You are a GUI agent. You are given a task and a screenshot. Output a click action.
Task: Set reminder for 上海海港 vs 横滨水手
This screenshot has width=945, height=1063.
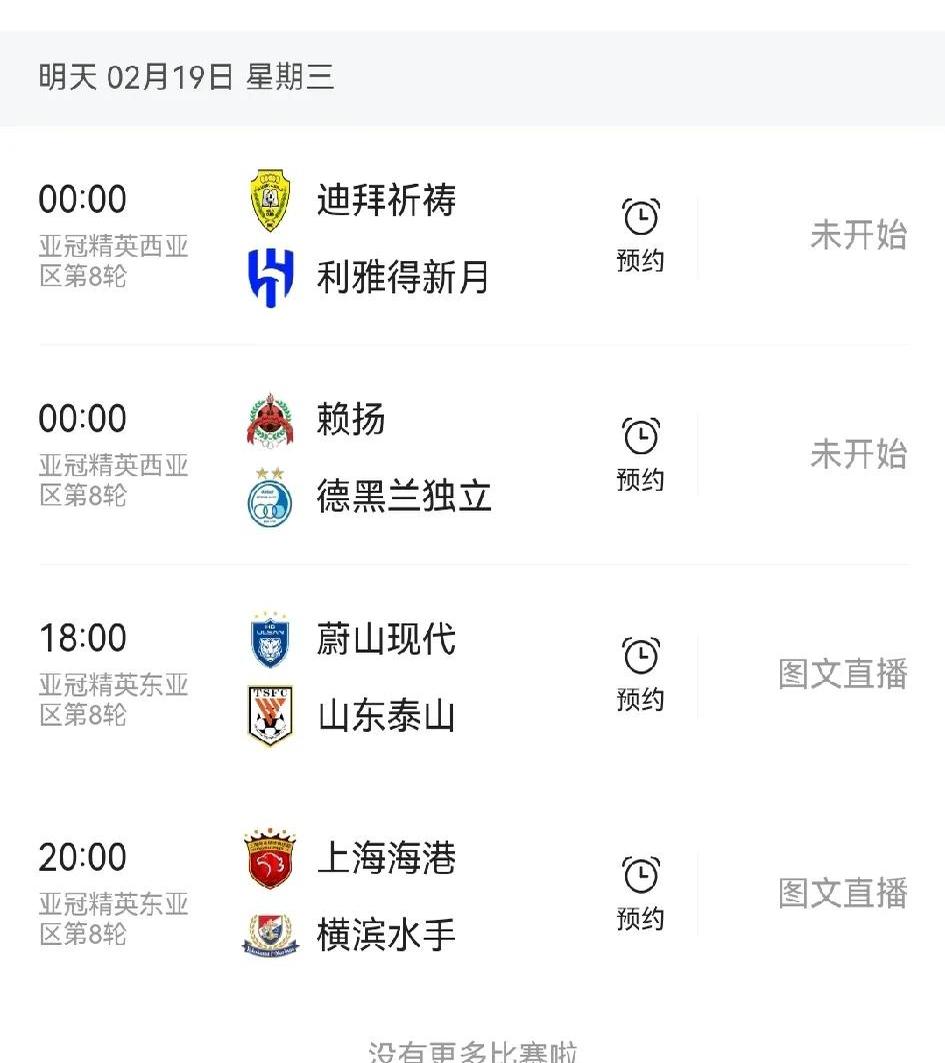pyautogui.click(x=640, y=894)
